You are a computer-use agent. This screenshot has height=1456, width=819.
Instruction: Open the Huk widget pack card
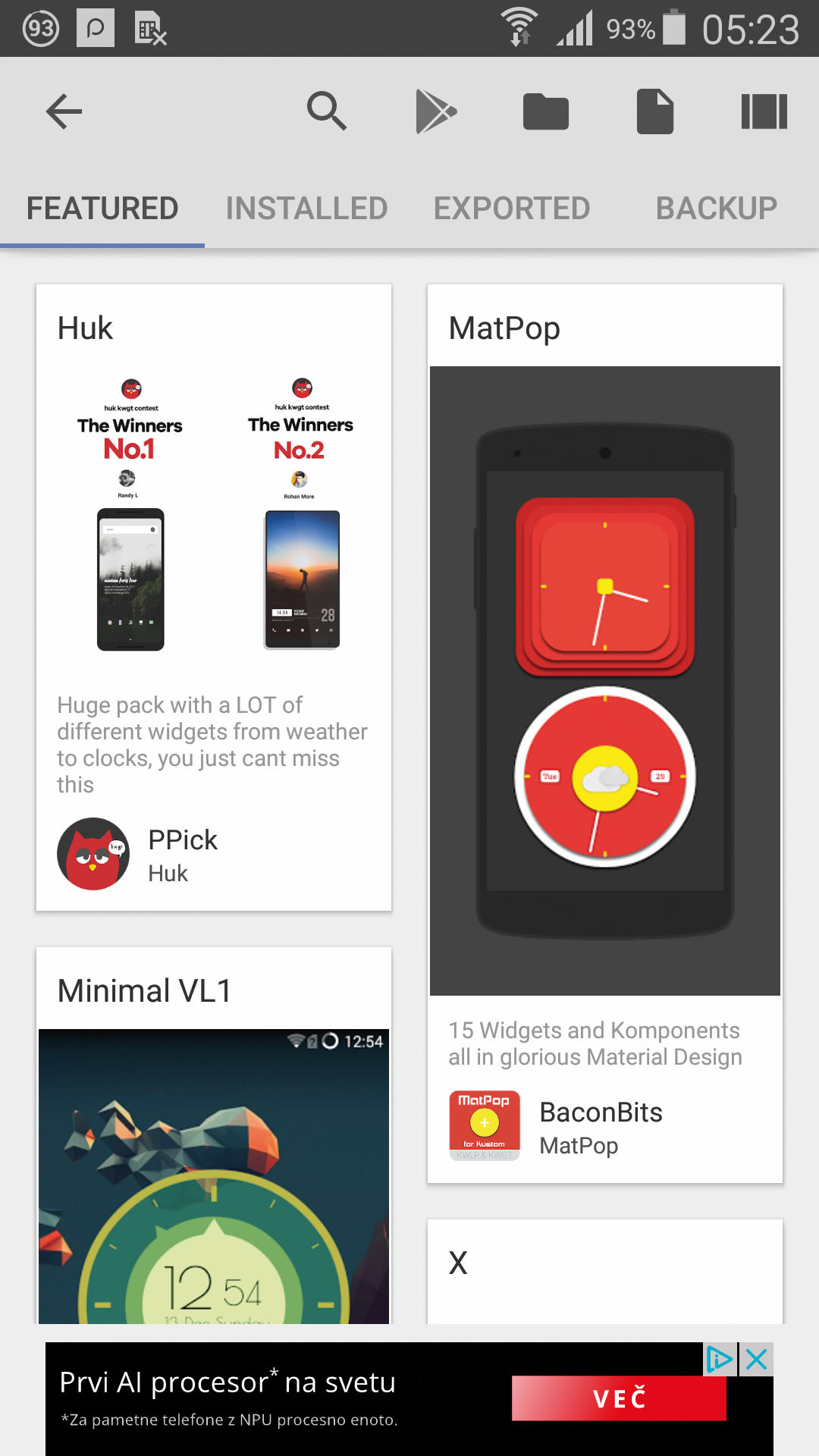(214, 598)
